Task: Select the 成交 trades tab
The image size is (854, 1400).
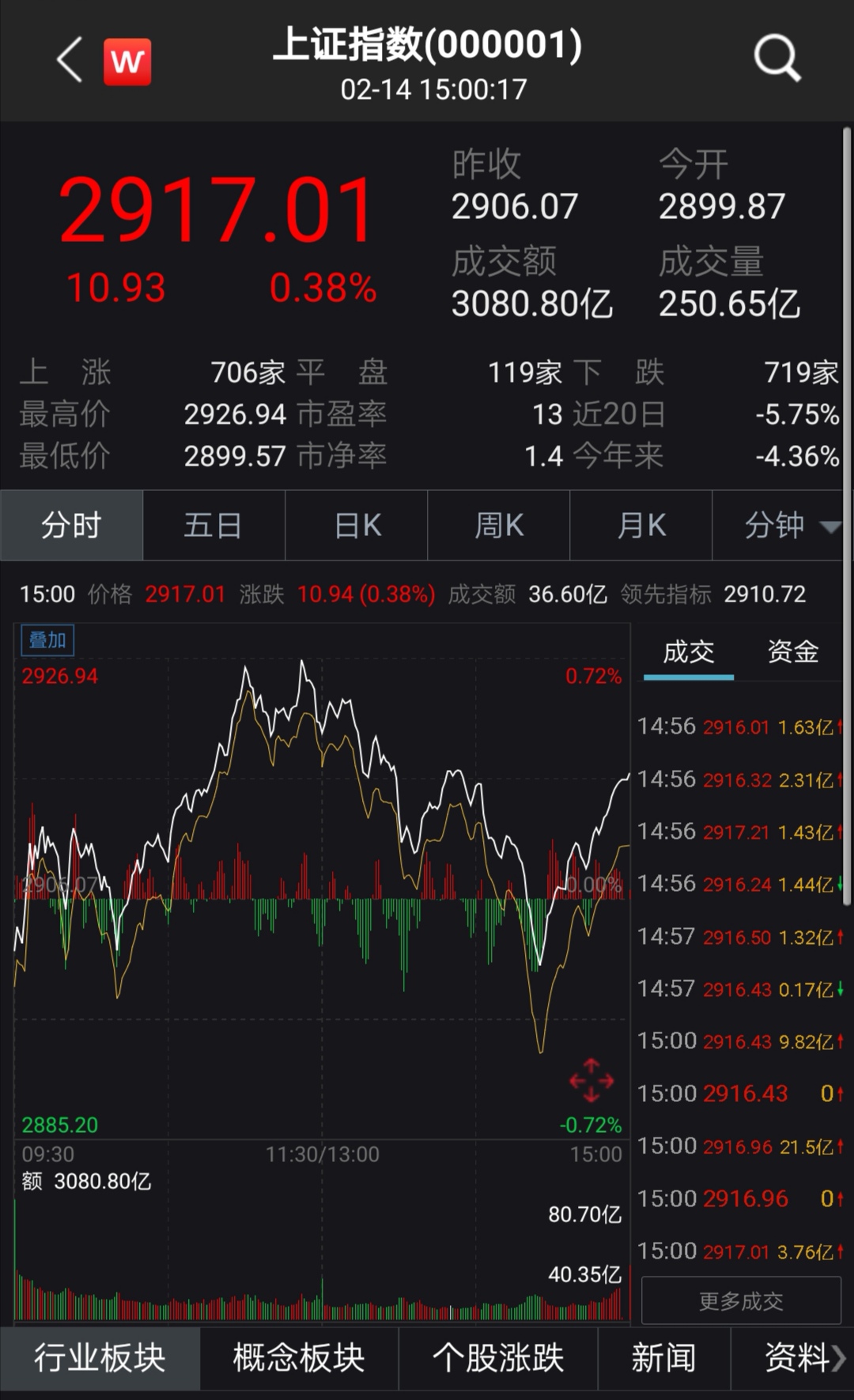Action: pos(688,652)
